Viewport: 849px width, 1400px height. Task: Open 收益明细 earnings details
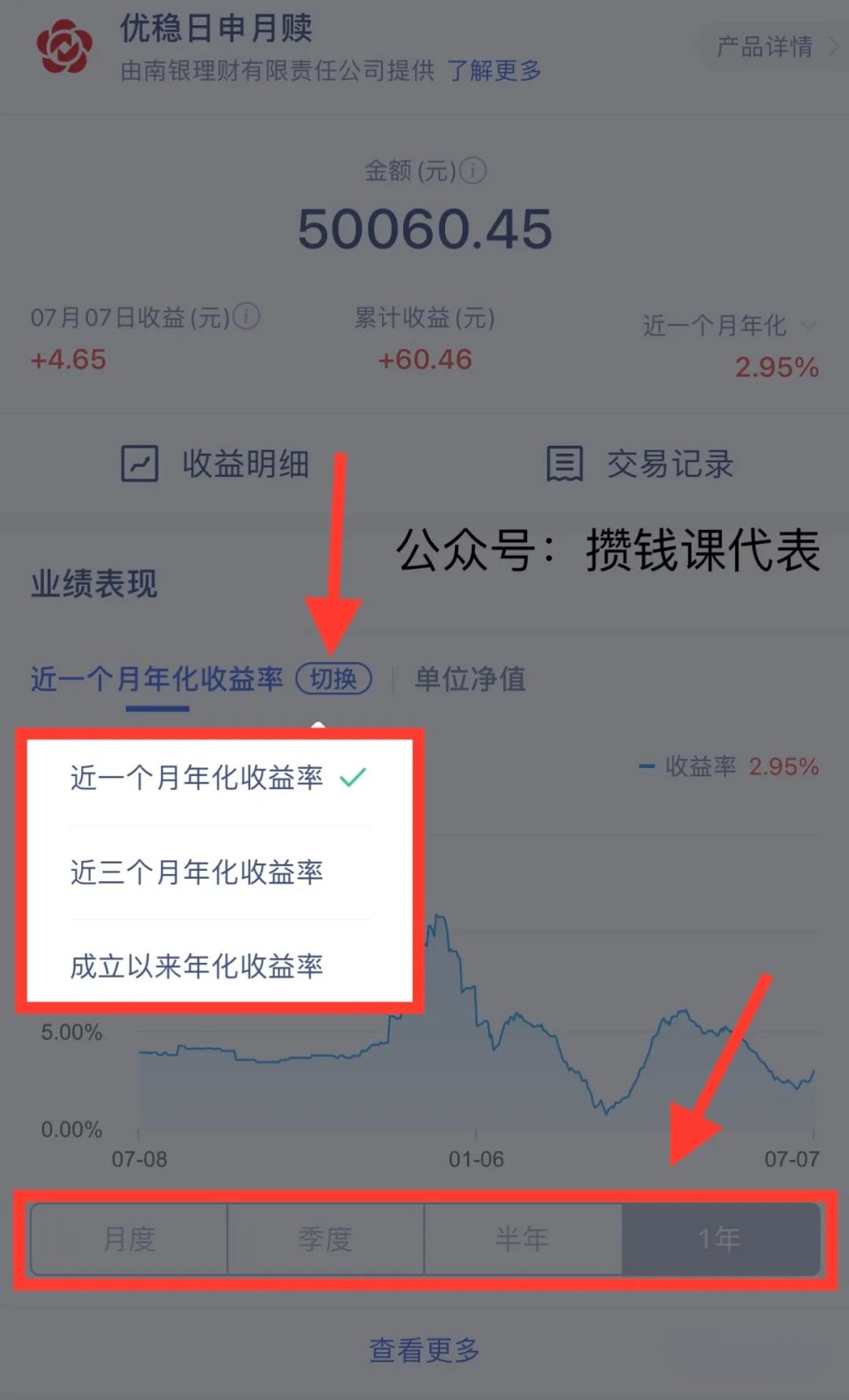pos(215,464)
